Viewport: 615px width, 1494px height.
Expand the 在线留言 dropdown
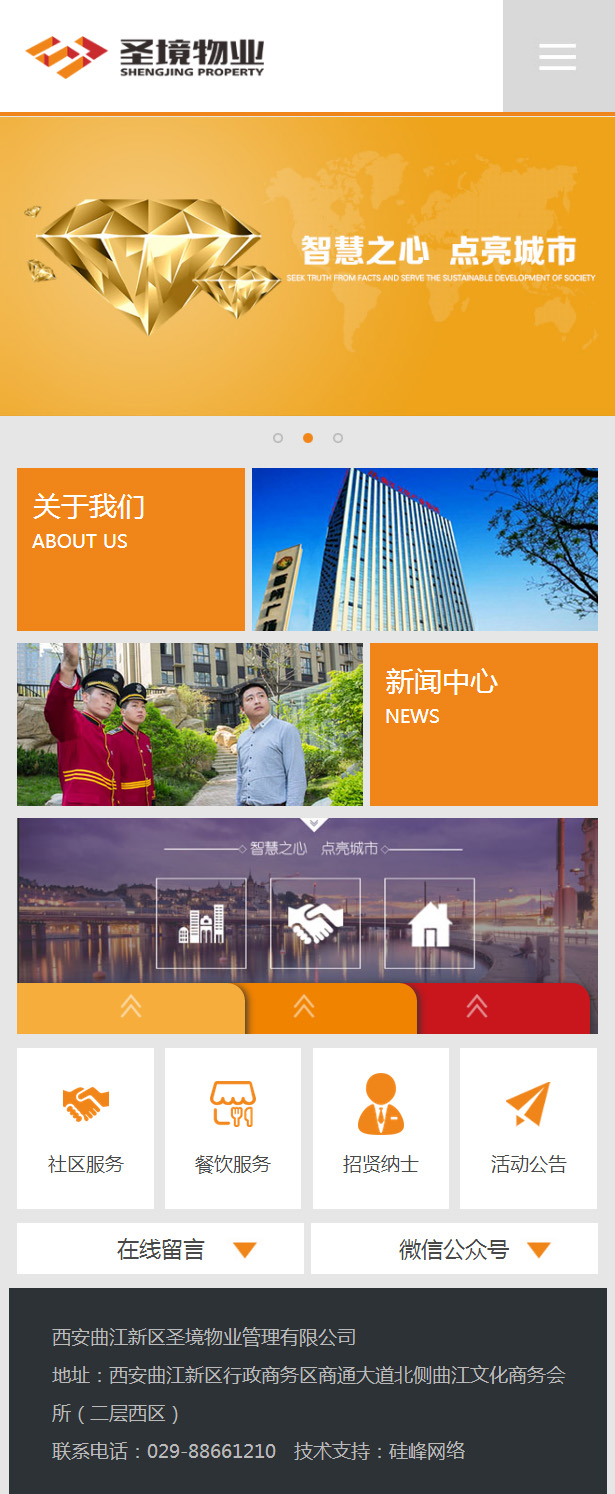tap(161, 1249)
